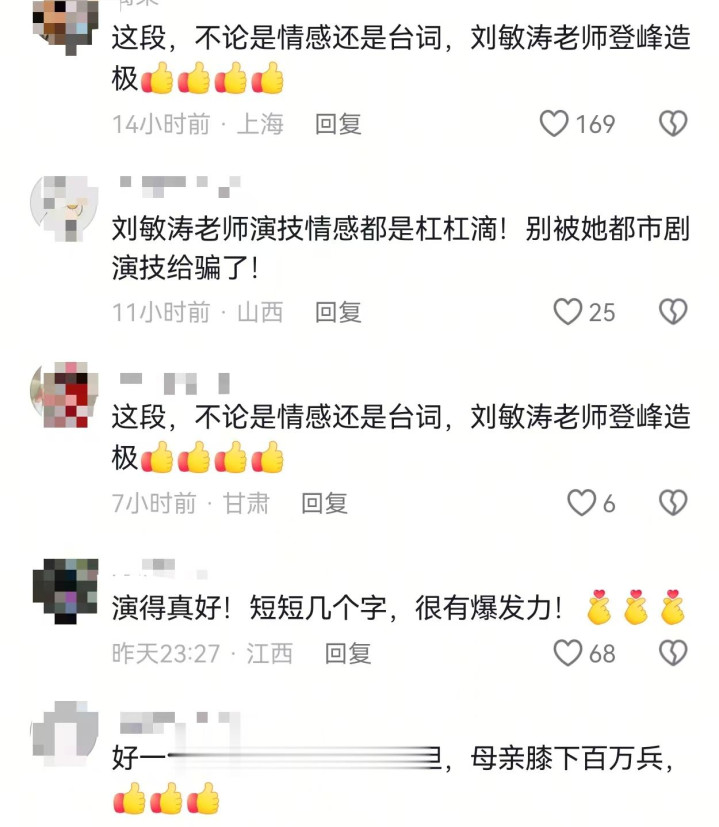
Task: Open avatar of the 甘肃 commenter
Action: [65, 397]
